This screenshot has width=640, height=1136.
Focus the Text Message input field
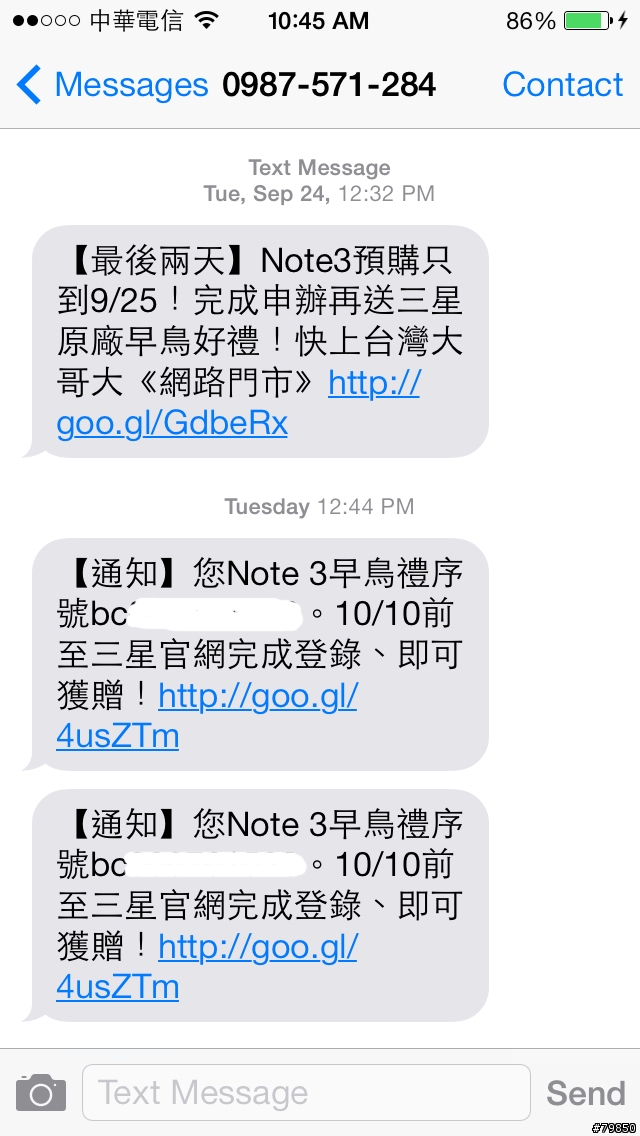(x=306, y=1093)
